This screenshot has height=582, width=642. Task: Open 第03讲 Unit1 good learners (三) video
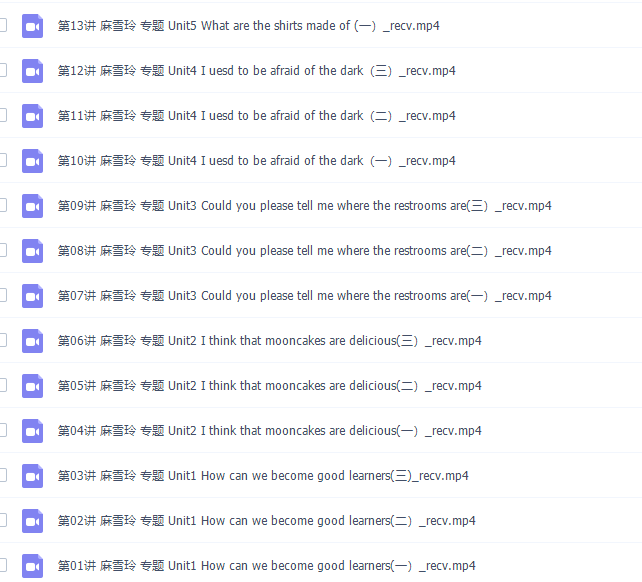coord(262,476)
